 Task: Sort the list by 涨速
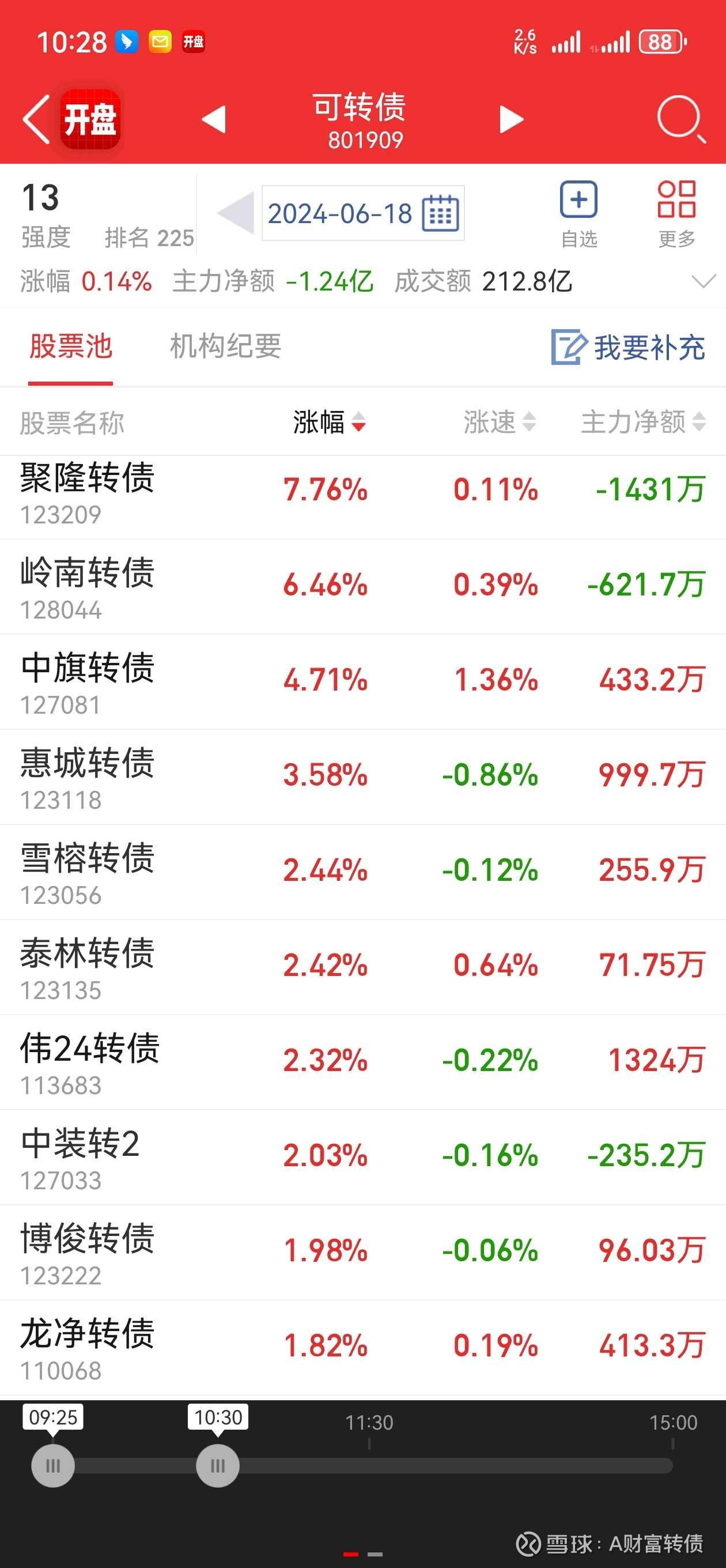[x=500, y=422]
